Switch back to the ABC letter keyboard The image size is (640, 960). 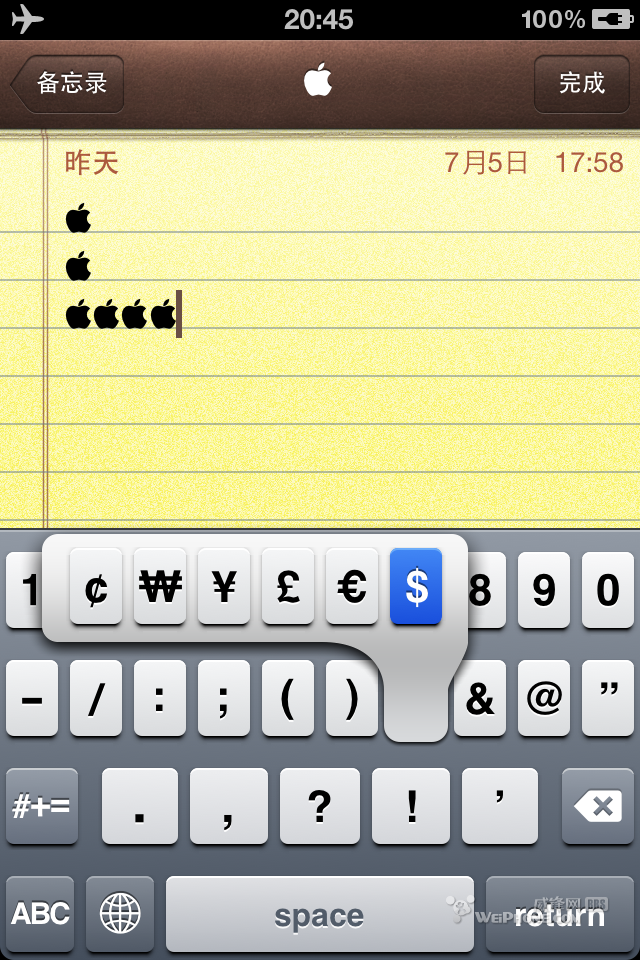(40, 914)
